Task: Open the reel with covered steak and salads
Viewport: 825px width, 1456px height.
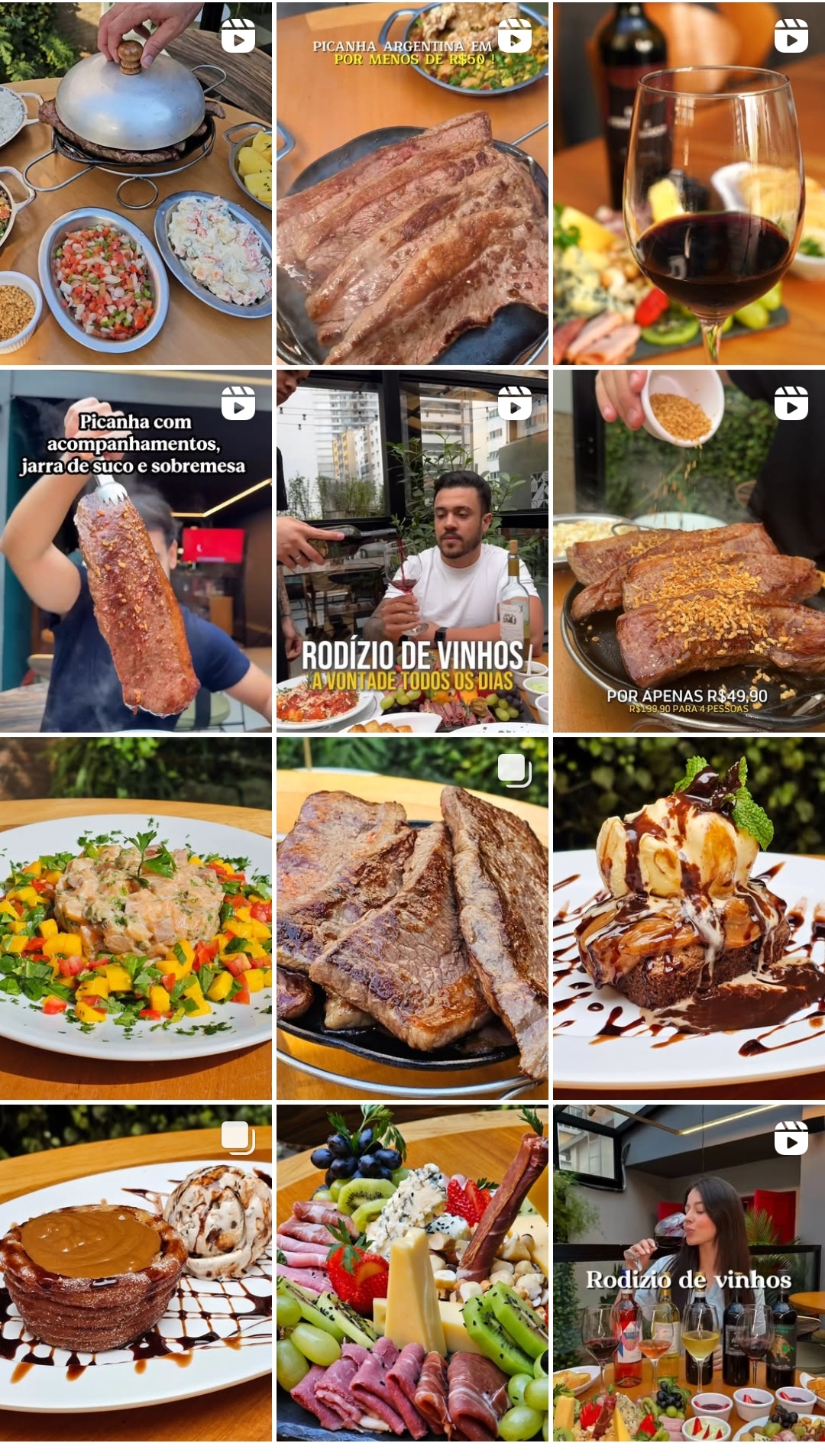Action: (x=136, y=183)
